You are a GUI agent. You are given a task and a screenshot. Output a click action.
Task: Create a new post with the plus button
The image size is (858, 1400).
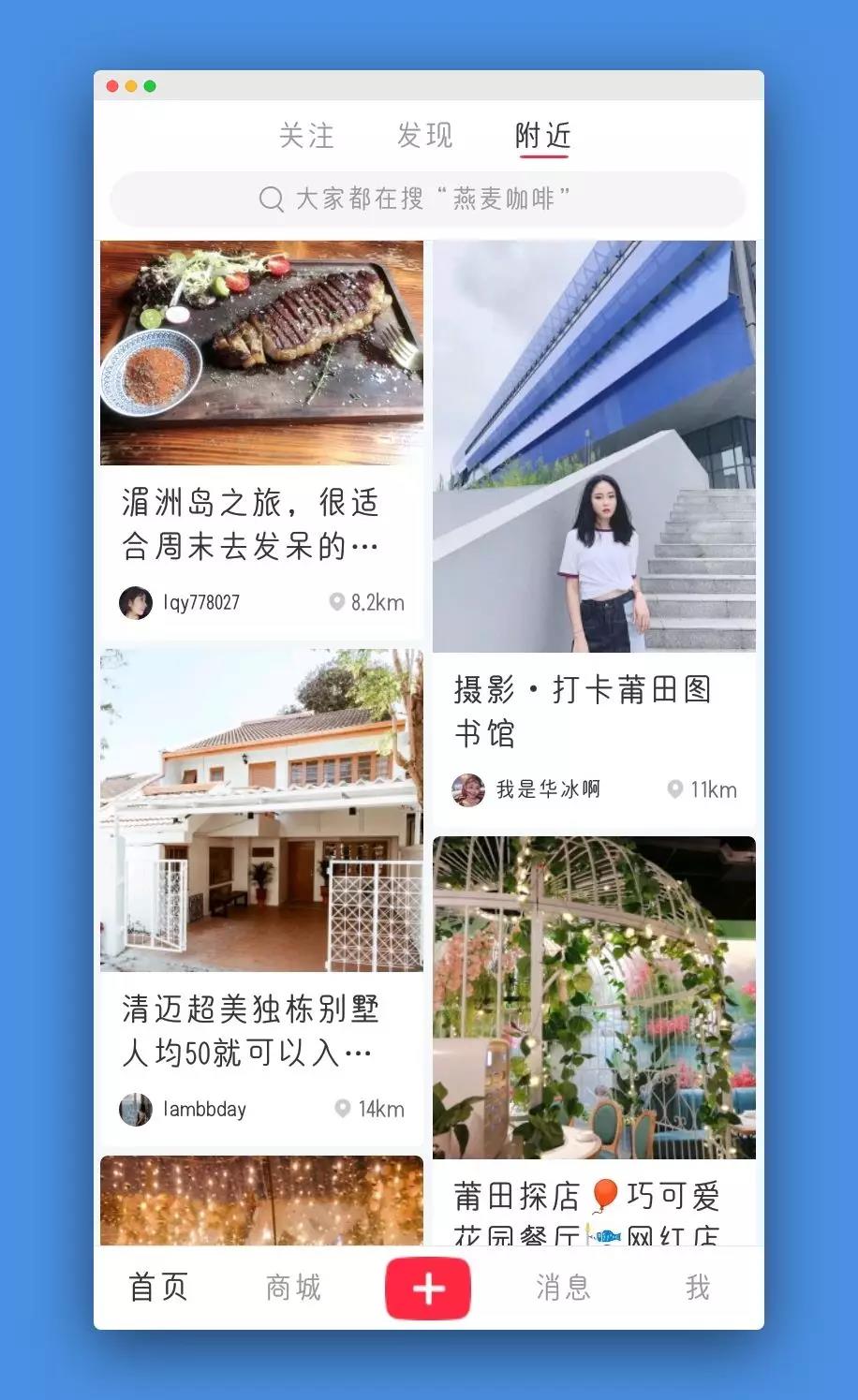(x=428, y=1289)
